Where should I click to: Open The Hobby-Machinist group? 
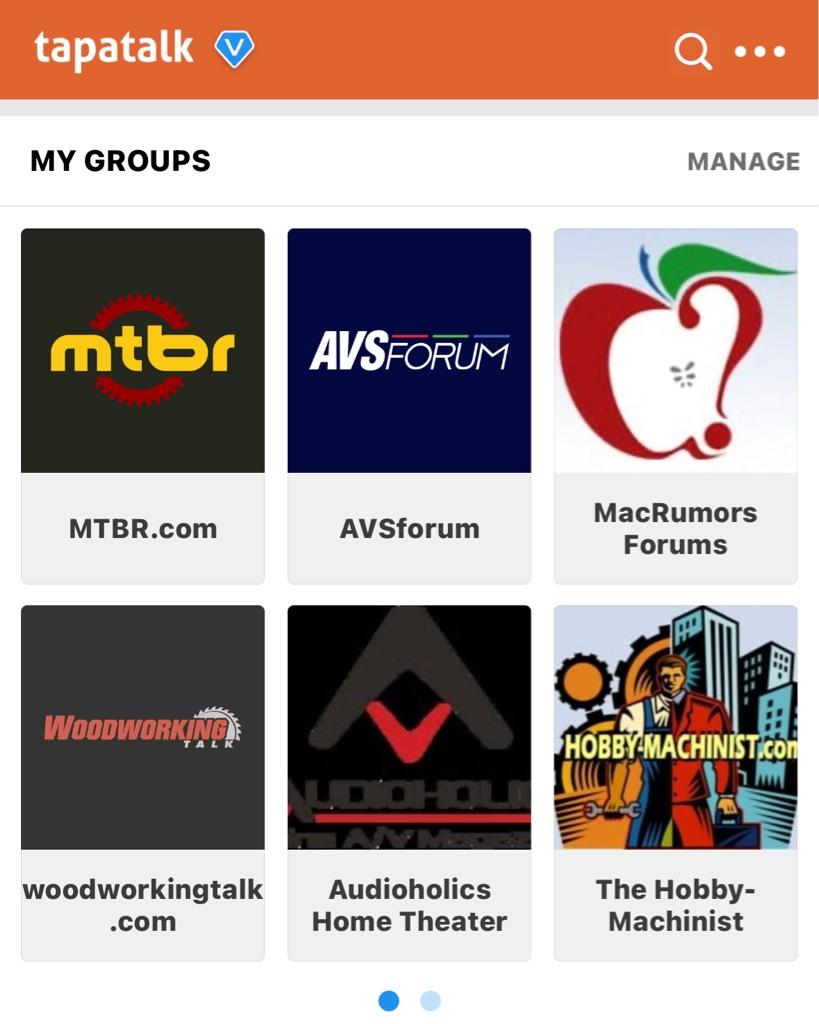(x=675, y=782)
